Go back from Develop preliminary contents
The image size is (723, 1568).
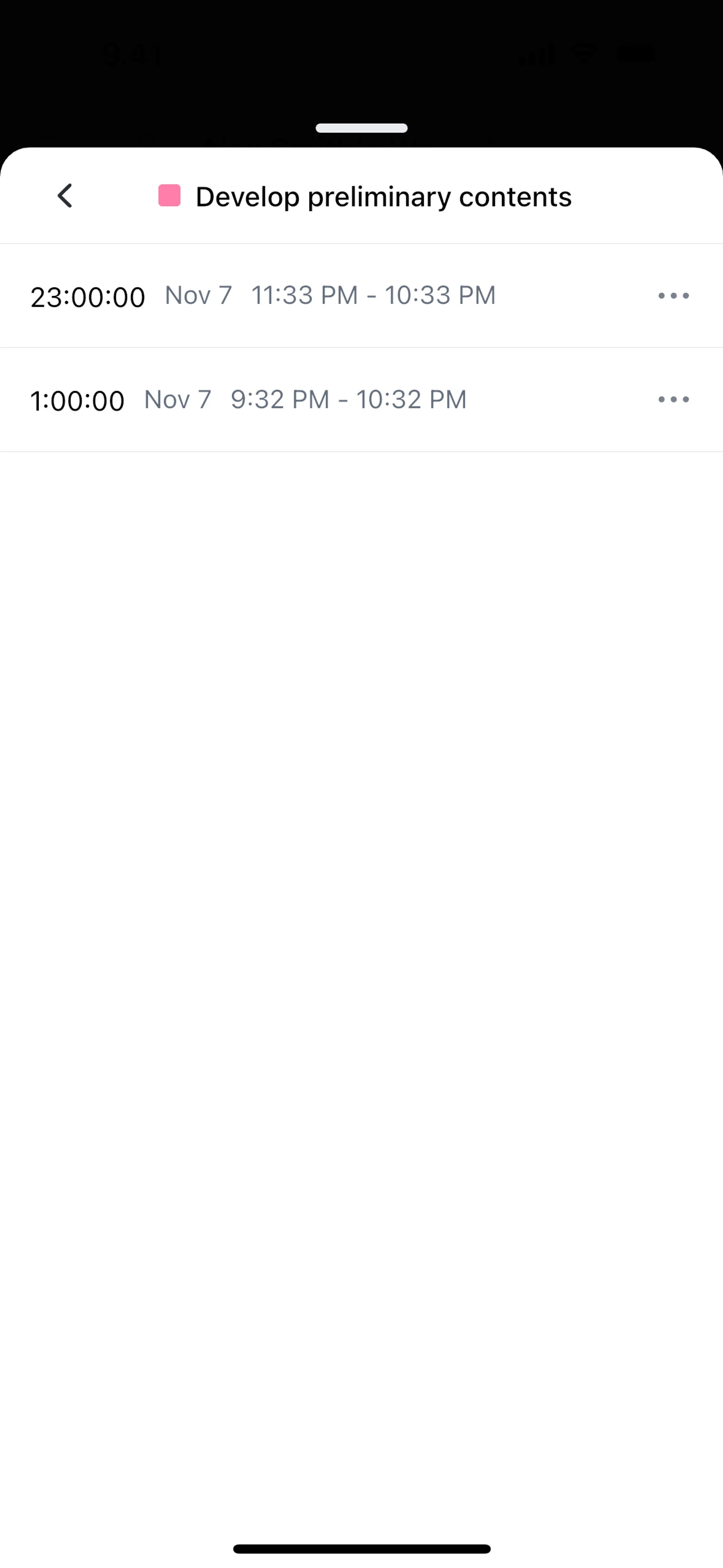click(65, 196)
